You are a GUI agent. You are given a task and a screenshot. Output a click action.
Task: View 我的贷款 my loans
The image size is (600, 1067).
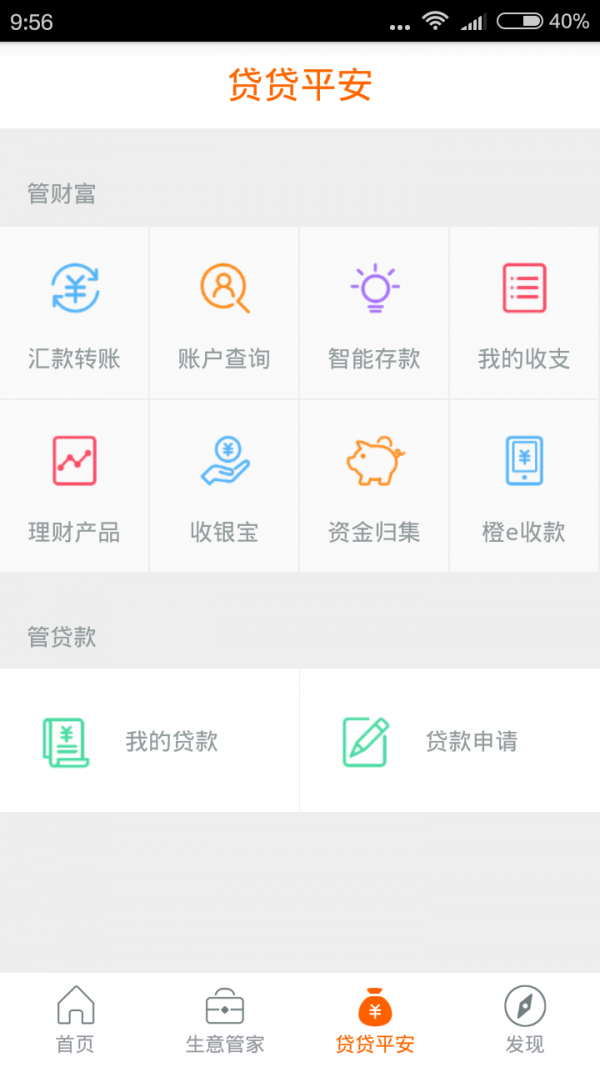[x=150, y=741]
